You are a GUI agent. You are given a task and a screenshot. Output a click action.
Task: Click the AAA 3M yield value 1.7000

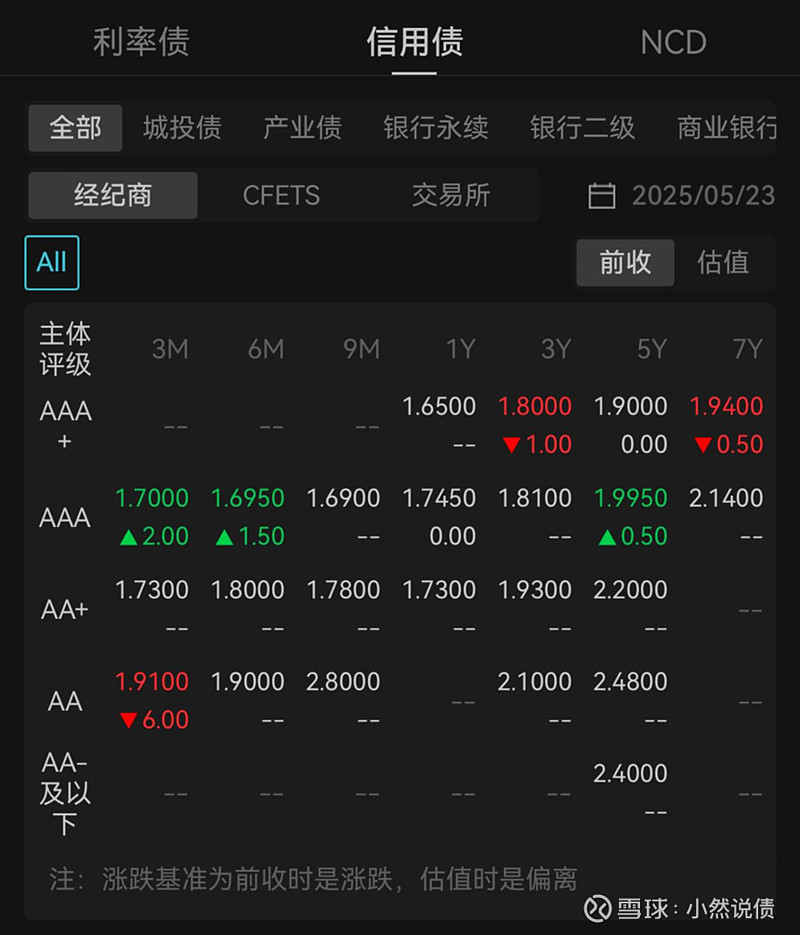[x=151, y=498]
